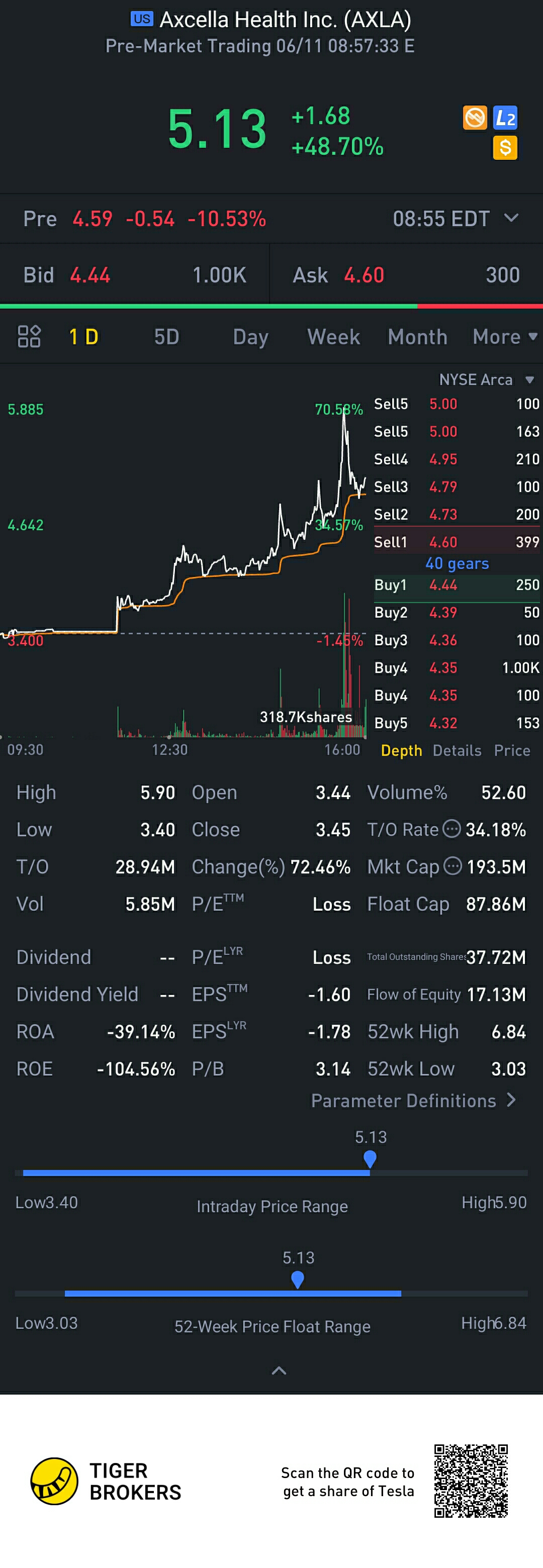Open the T/O Rate info icon
Image resolution: width=543 pixels, height=1568 pixels.
[451, 829]
